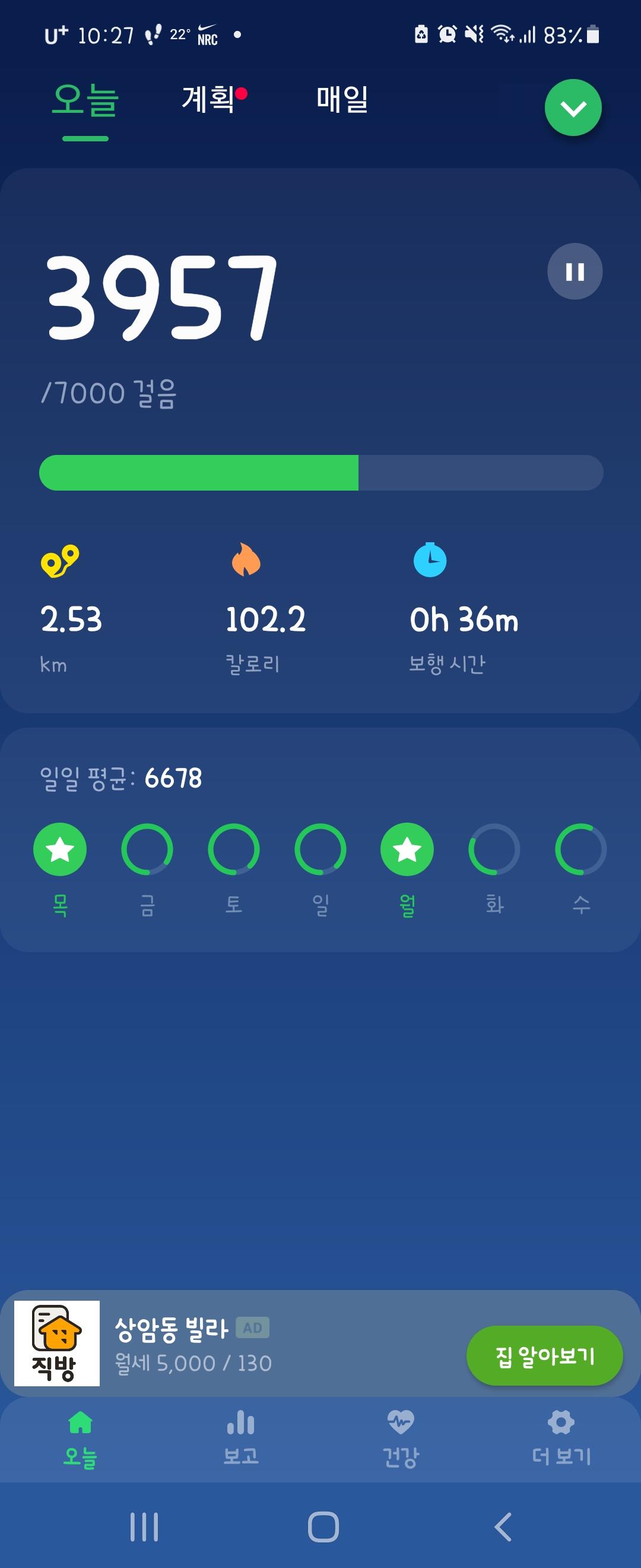Viewport: 641px width, 1568px height.
Task: Tap the 집 알아보기 ad button
Action: tap(544, 1356)
